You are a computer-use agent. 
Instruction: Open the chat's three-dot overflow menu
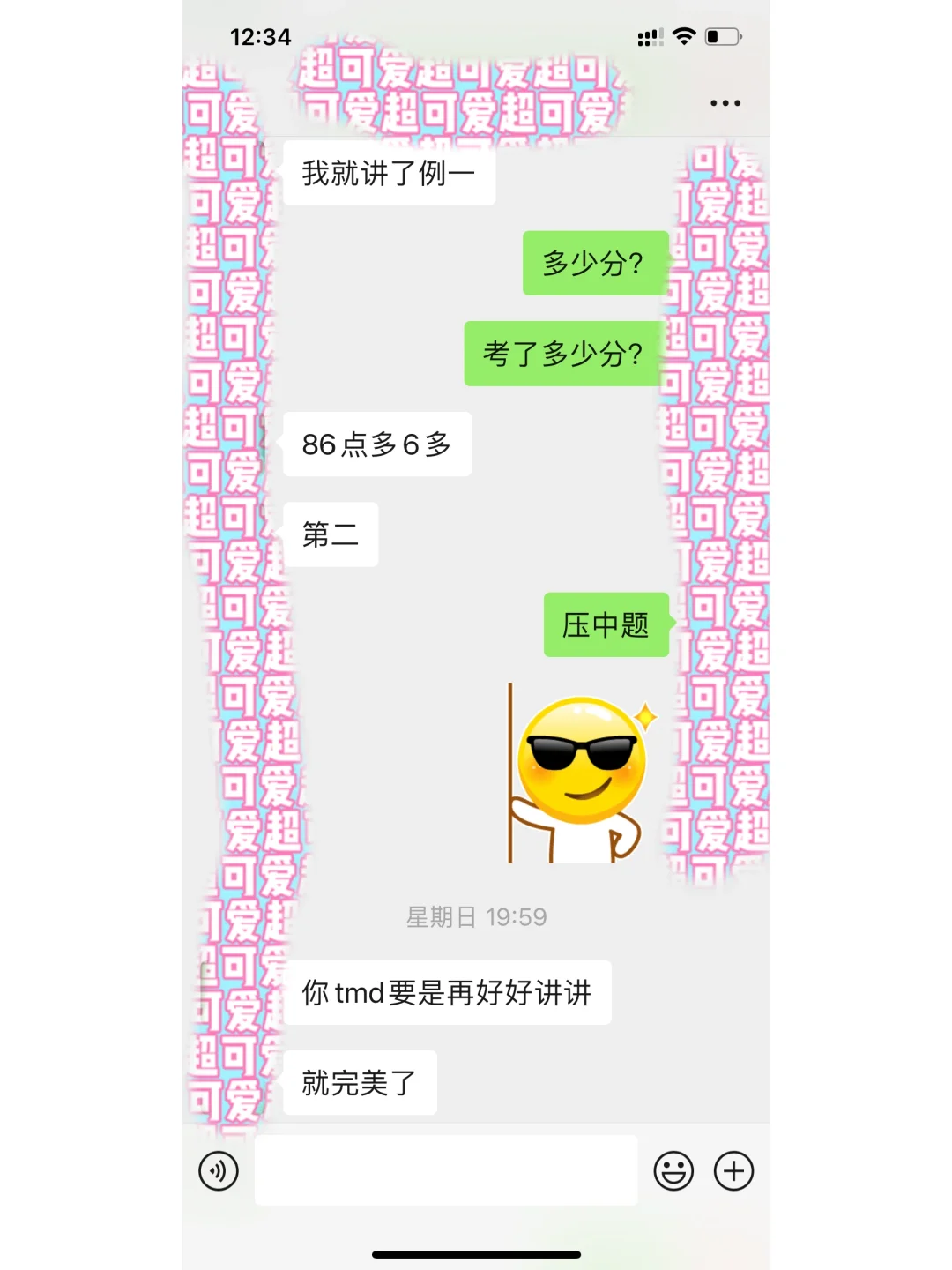(725, 103)
